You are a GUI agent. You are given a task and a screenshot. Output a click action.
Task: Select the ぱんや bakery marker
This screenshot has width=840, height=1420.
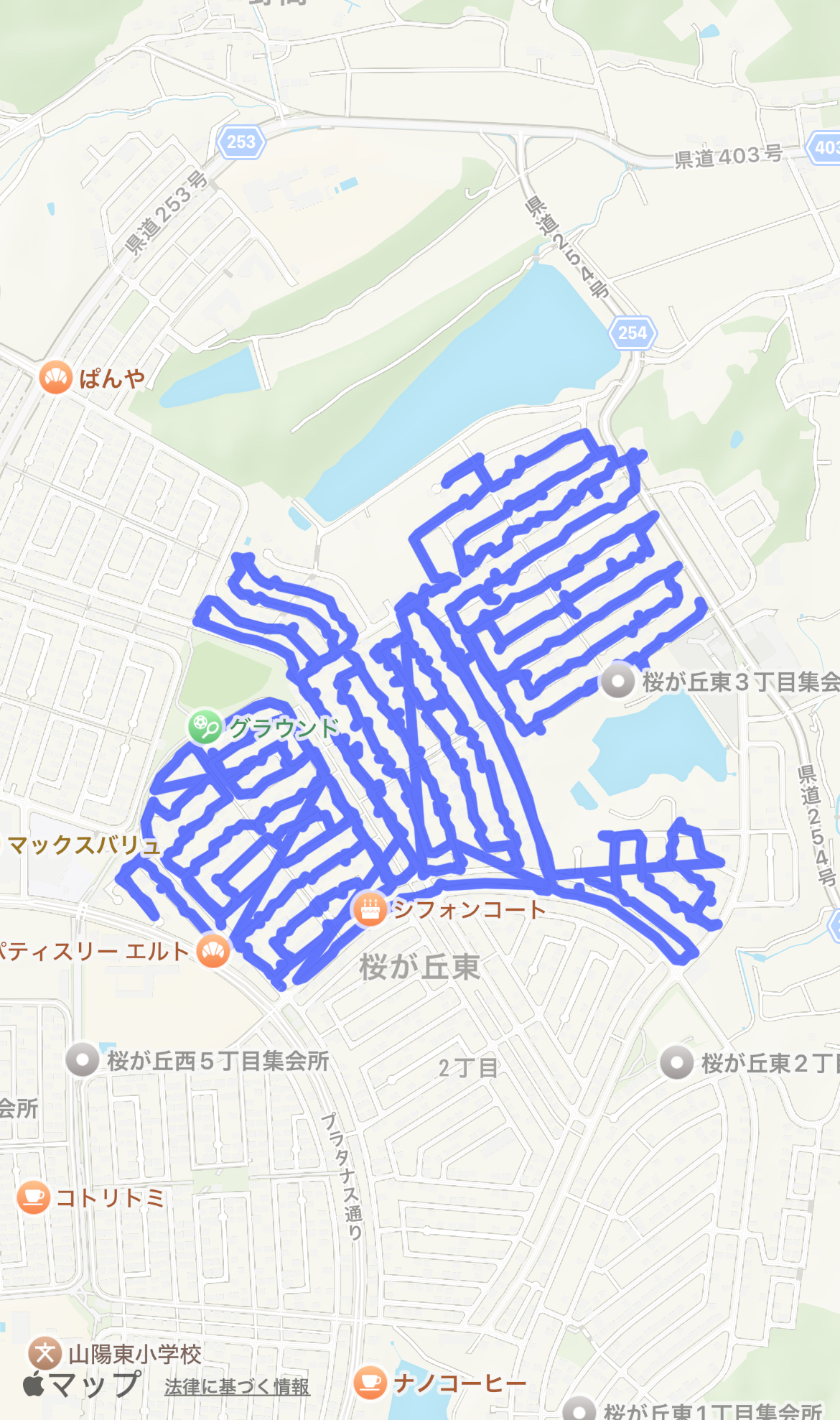coord(56,378)
